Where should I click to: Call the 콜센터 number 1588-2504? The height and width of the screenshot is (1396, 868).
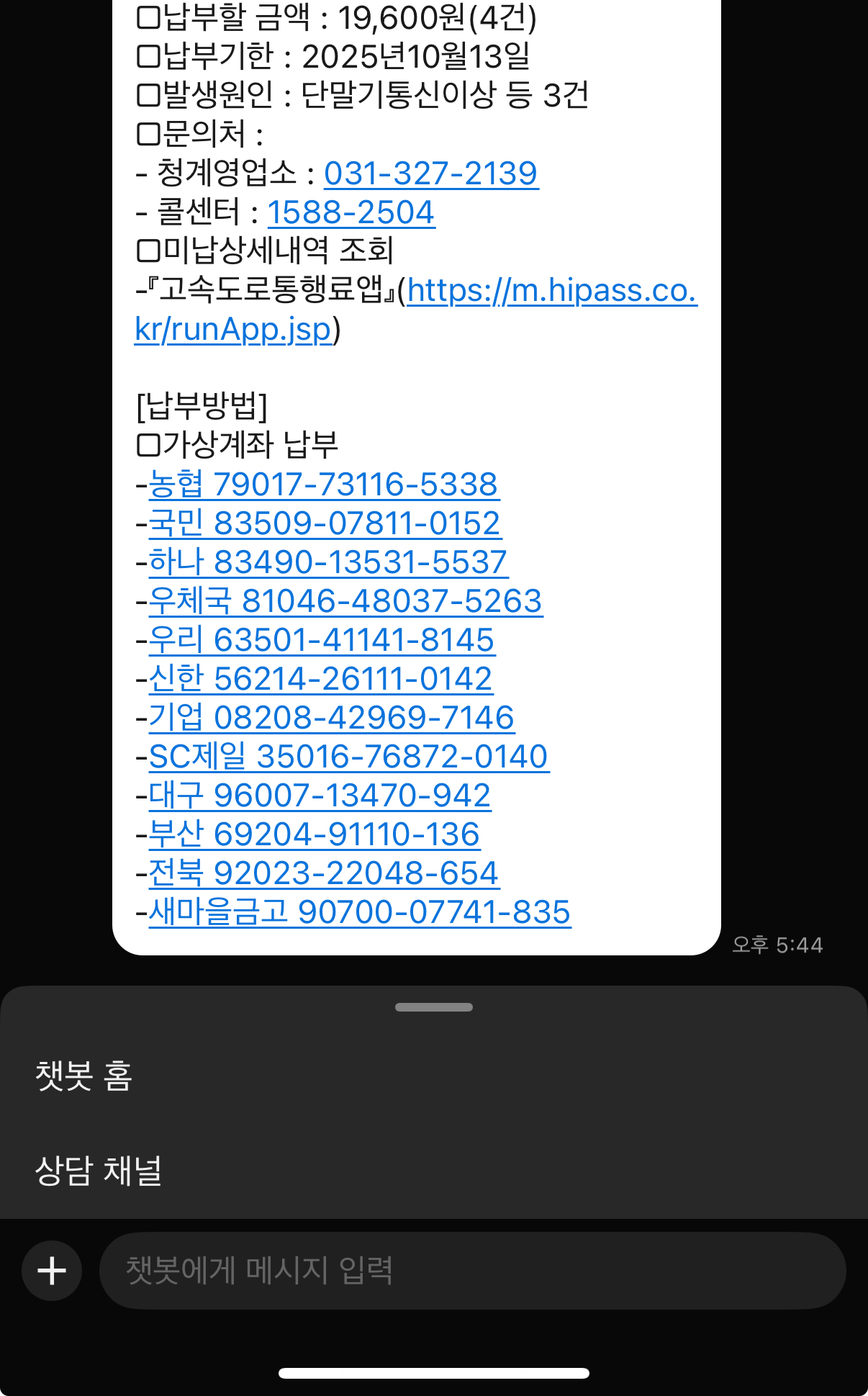351,212
